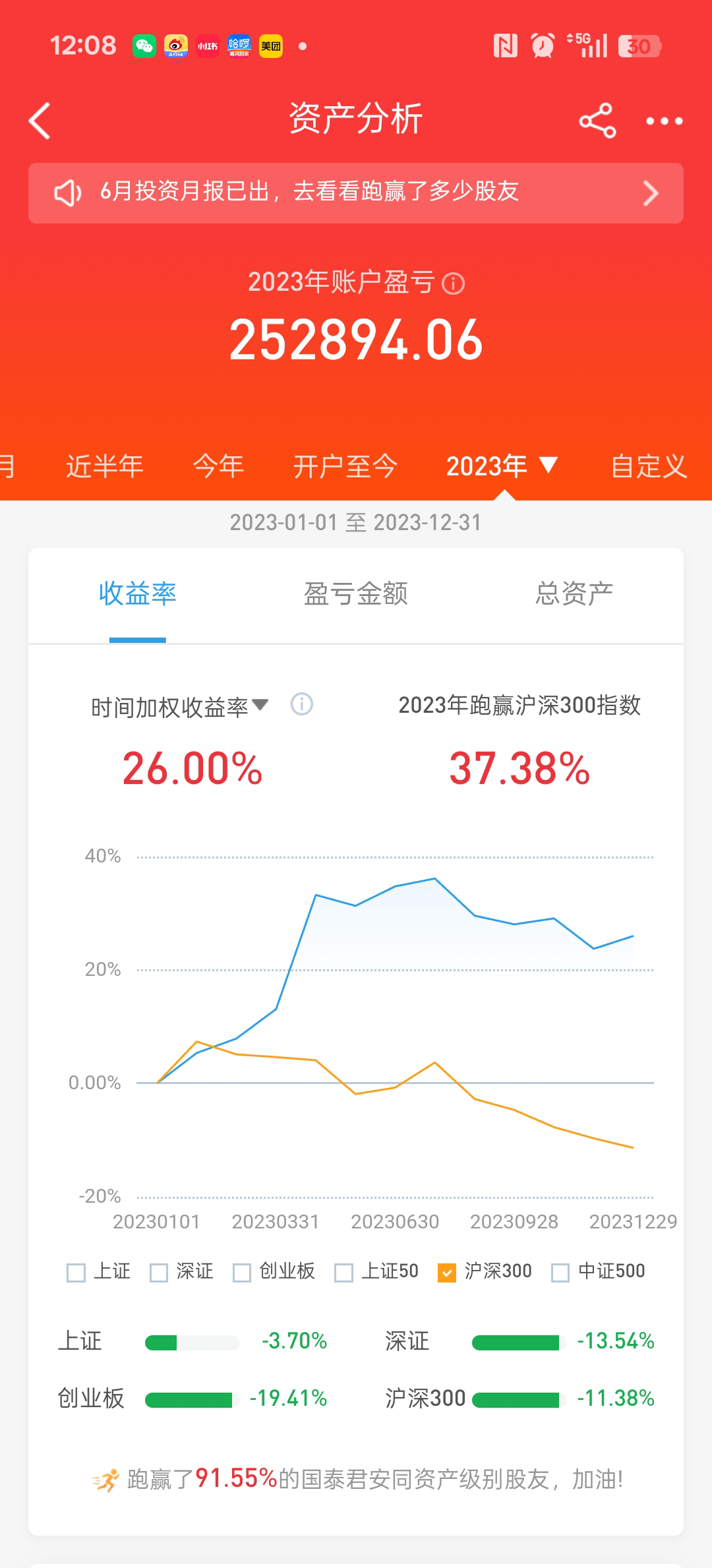
Task: Expand the 时间加权收益率 dropdown
Action: (x=179, y=707)
